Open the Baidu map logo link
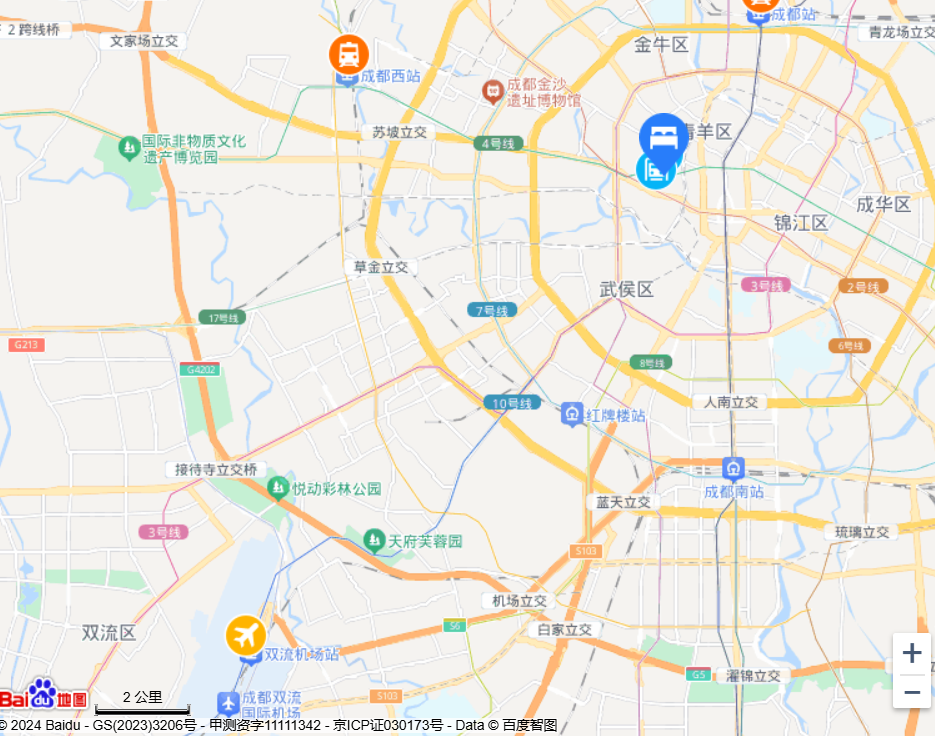Image resolution: width=935 pixels, height=736 pixels. 43,695
